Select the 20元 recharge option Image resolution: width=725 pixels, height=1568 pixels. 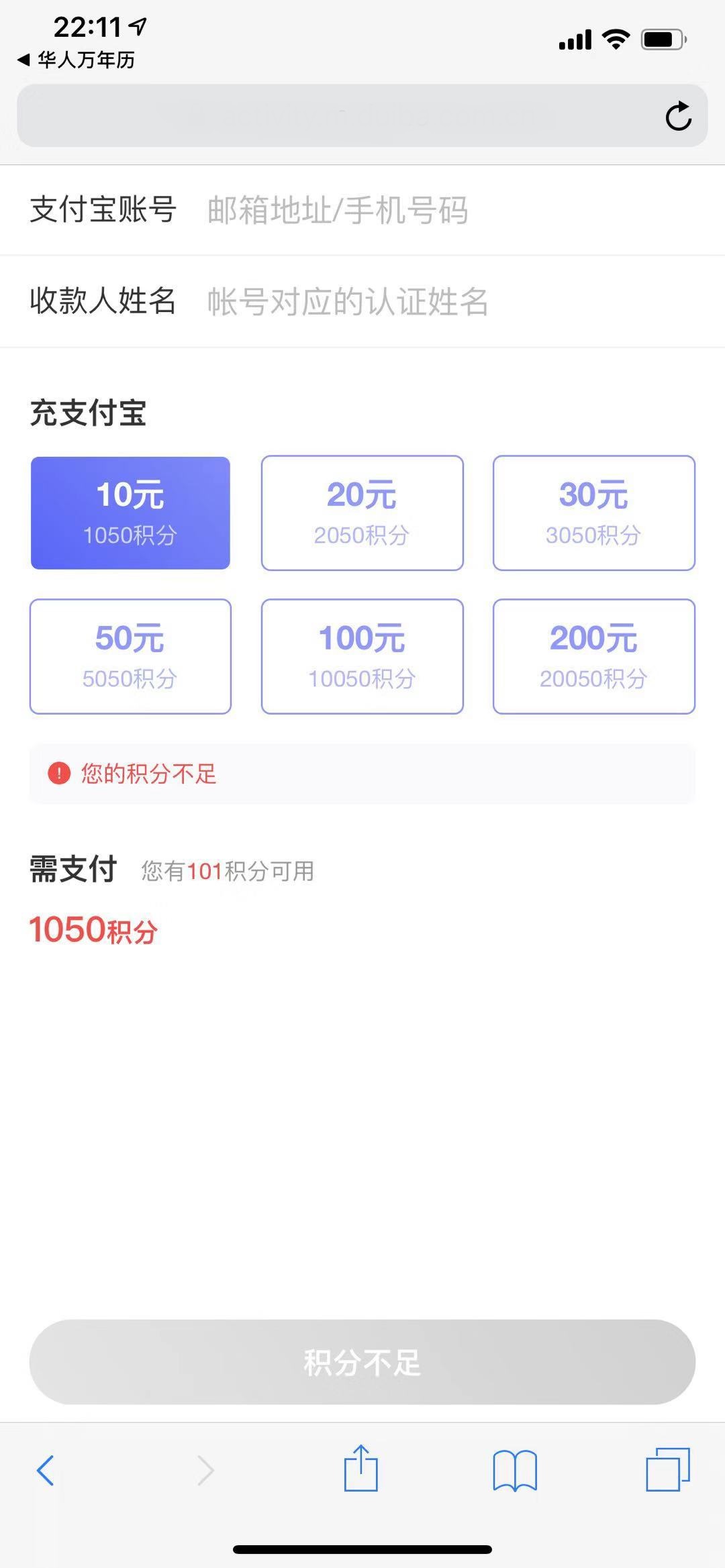point(362,512)
